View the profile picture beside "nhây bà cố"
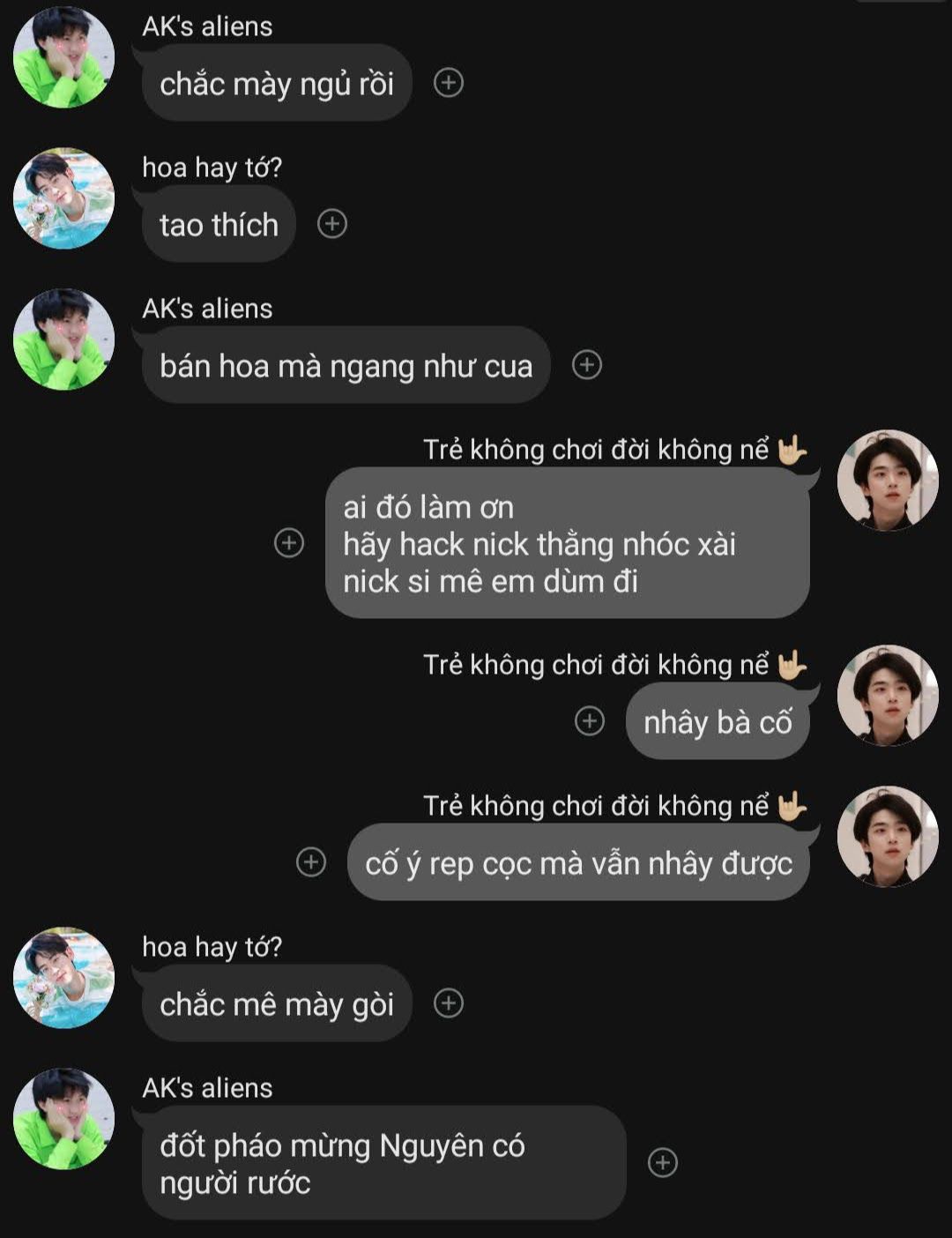 click(888, 696)
